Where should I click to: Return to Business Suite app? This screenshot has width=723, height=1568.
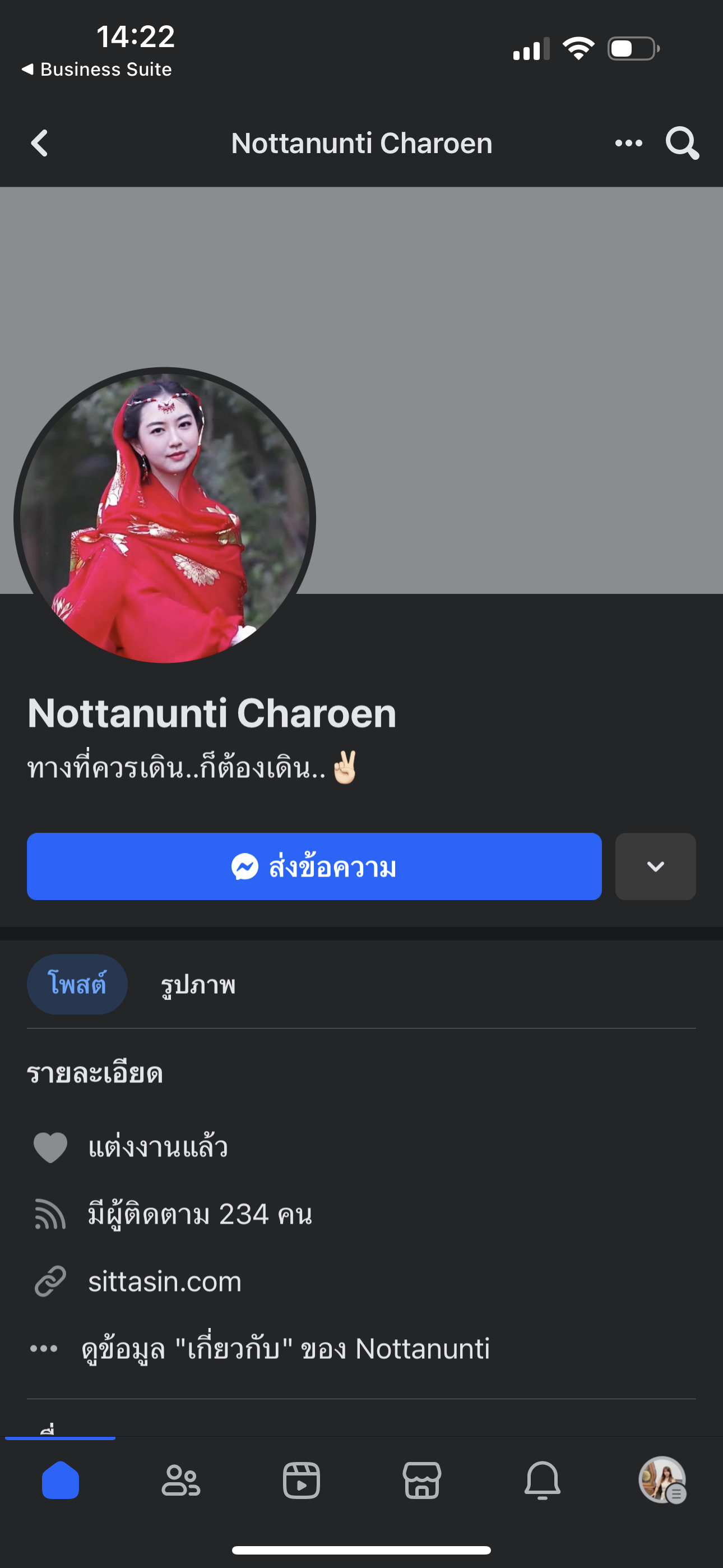[x=97, y=70]
